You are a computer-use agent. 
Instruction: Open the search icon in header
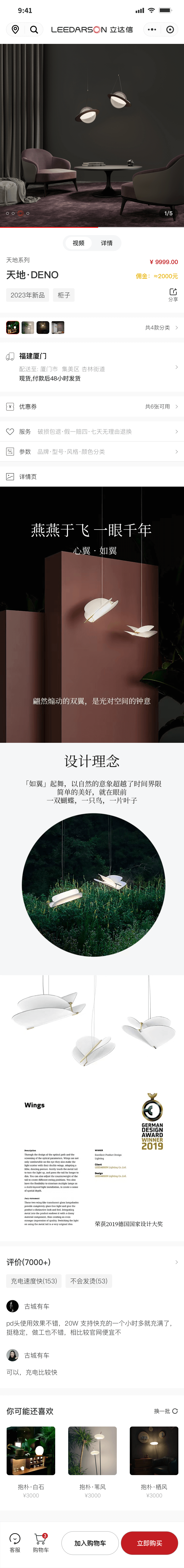tap(34, 29)
